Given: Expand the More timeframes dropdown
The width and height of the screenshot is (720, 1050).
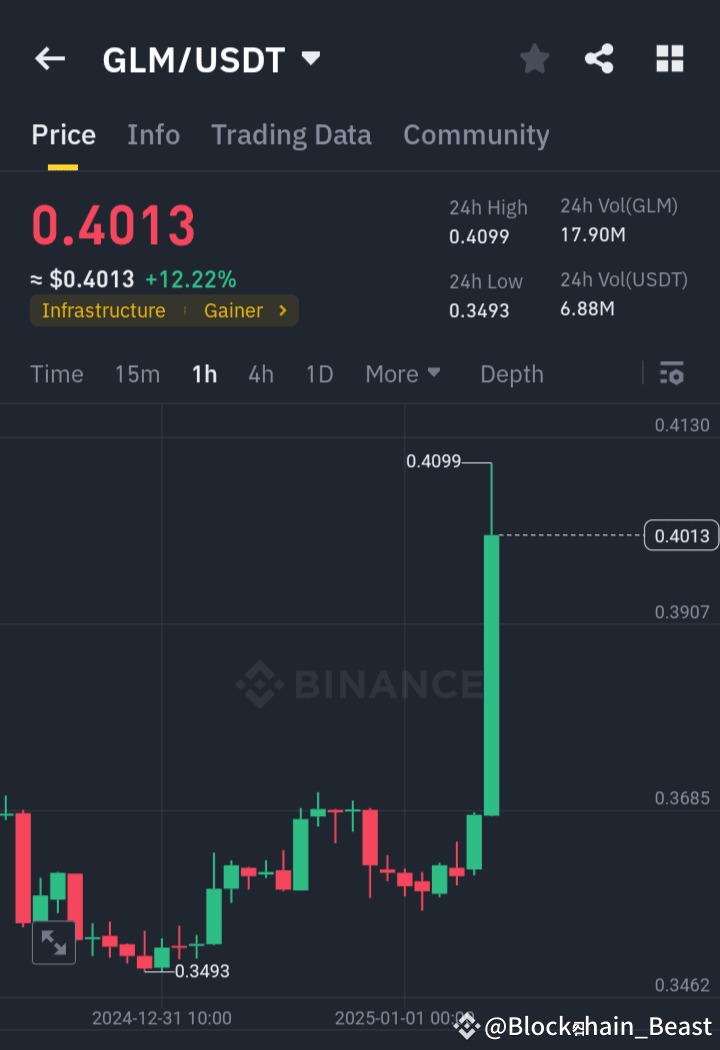Looking at the screenshot, I should coord(402,373).
